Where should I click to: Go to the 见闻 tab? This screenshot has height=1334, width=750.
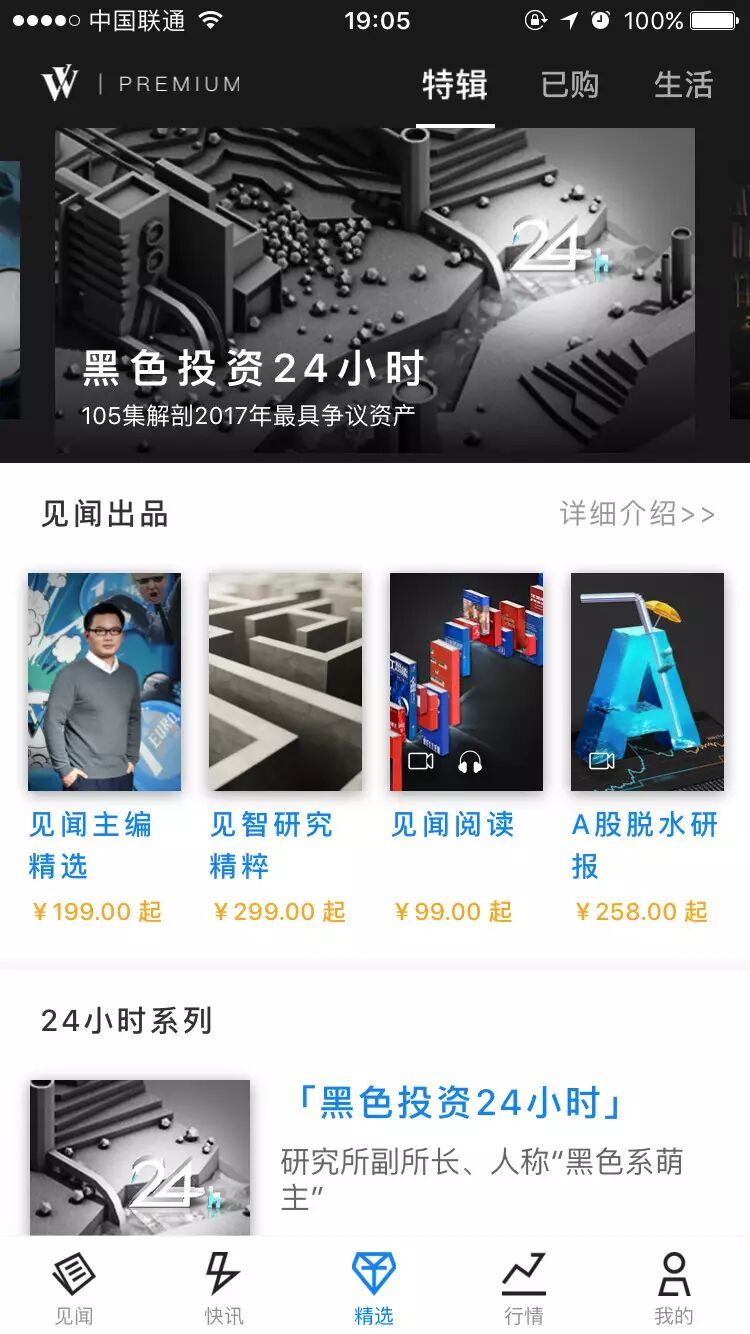click(74, 1288)
